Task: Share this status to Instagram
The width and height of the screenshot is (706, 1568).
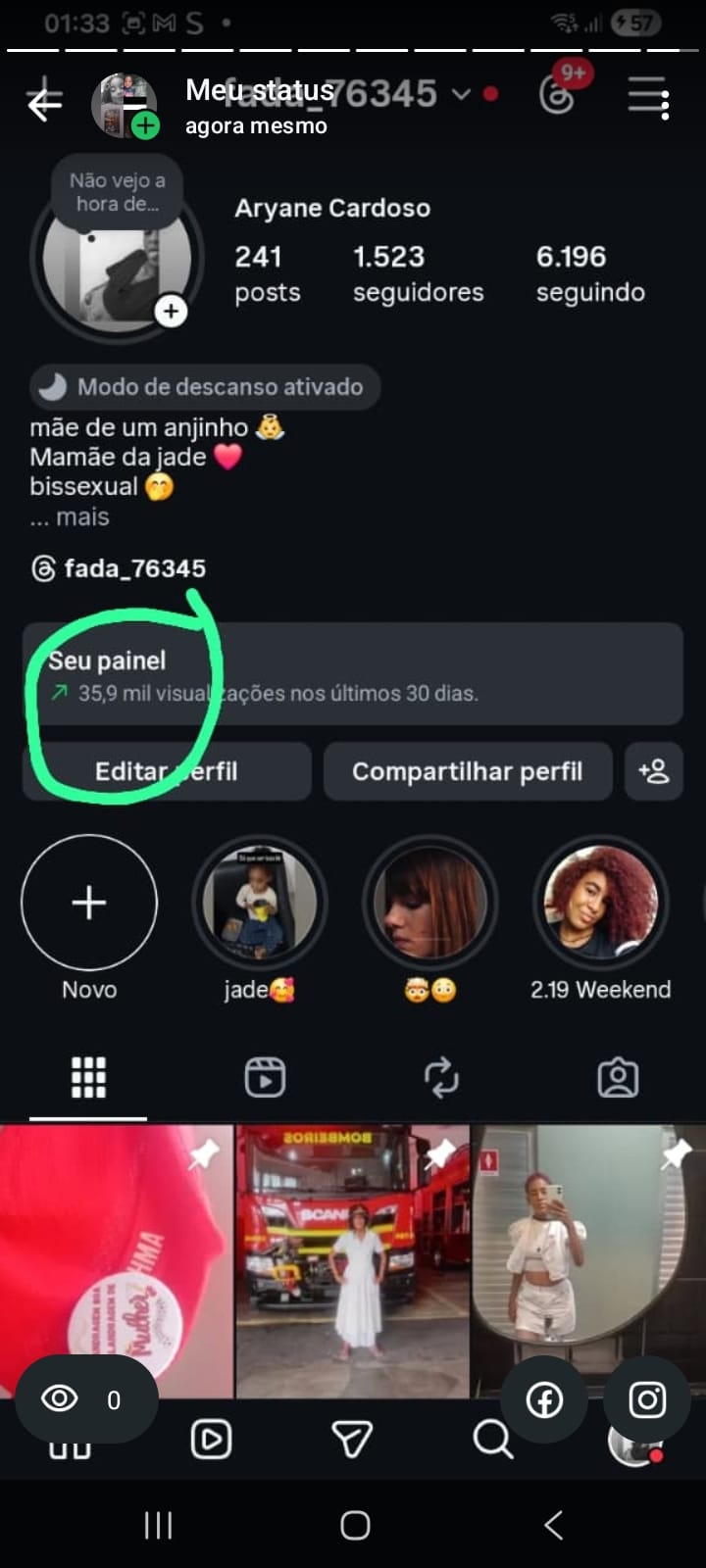Action: [x=646, y=1399]
